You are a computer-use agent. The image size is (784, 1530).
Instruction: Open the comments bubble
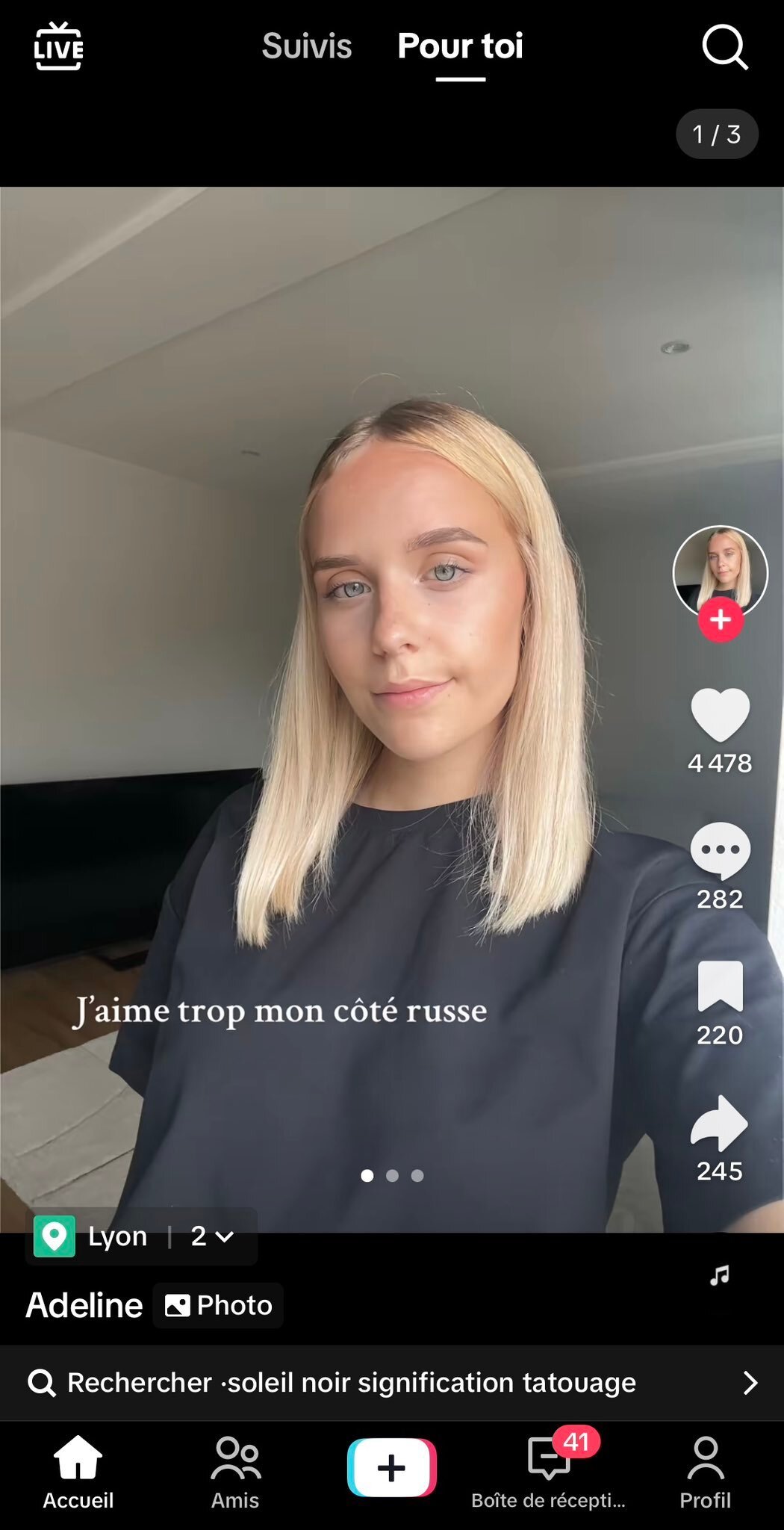point(720,850)
